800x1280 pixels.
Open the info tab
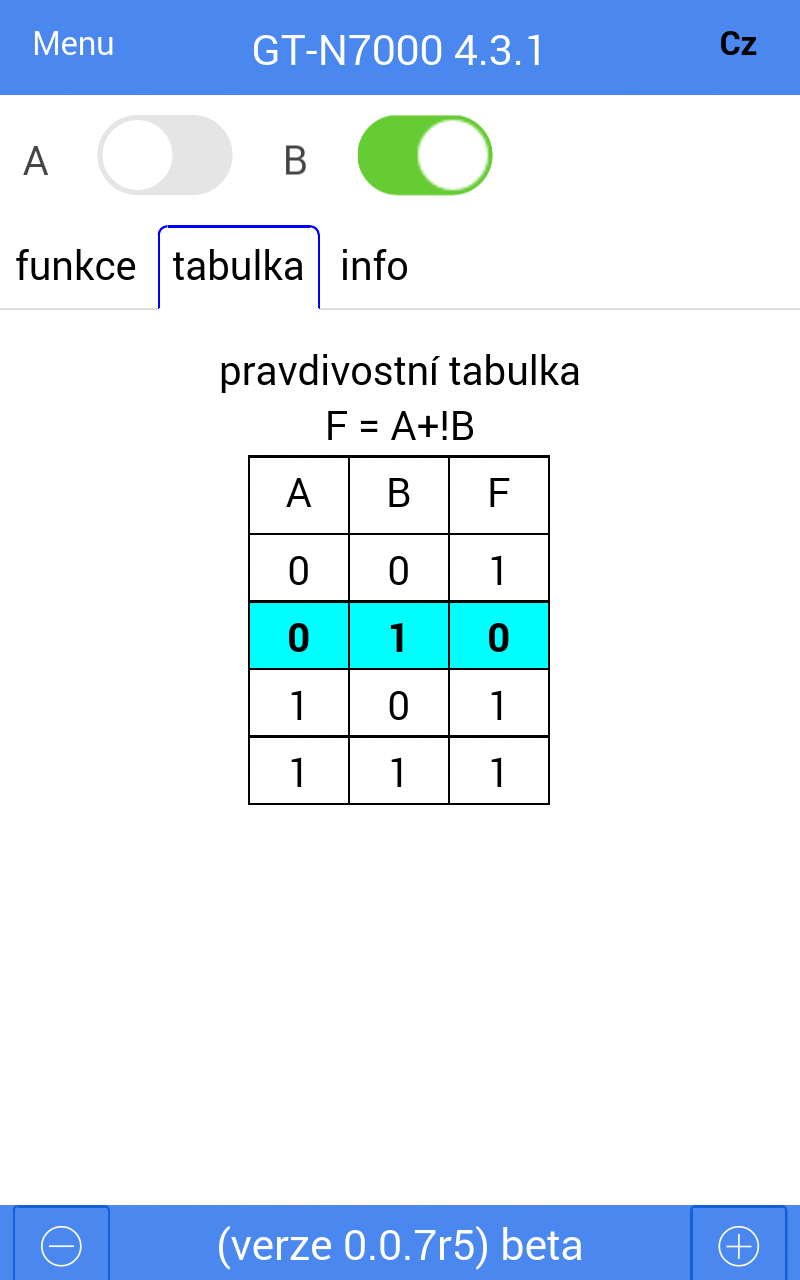coord(374,267)
